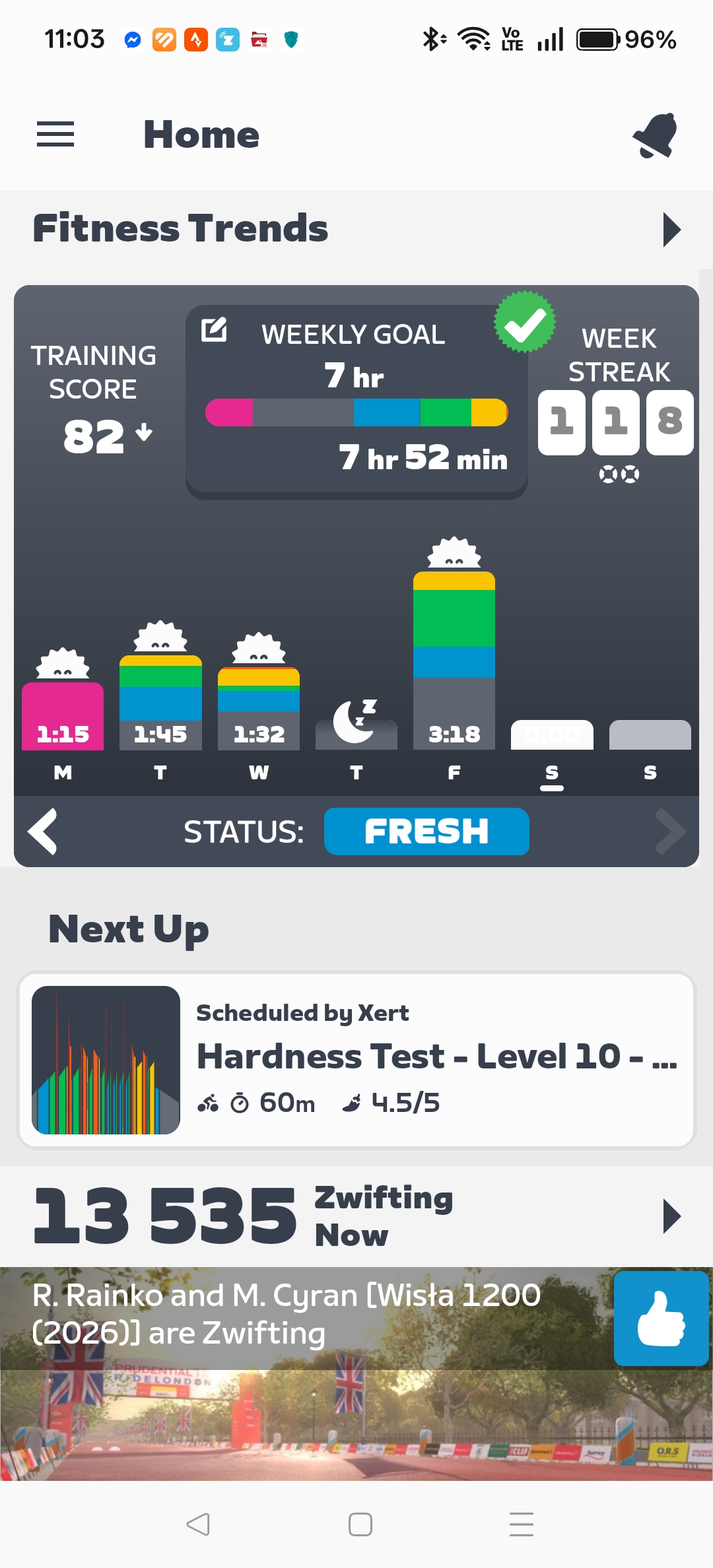Edit the weekly goal
Screen dimensions: 713x1568
214,329
